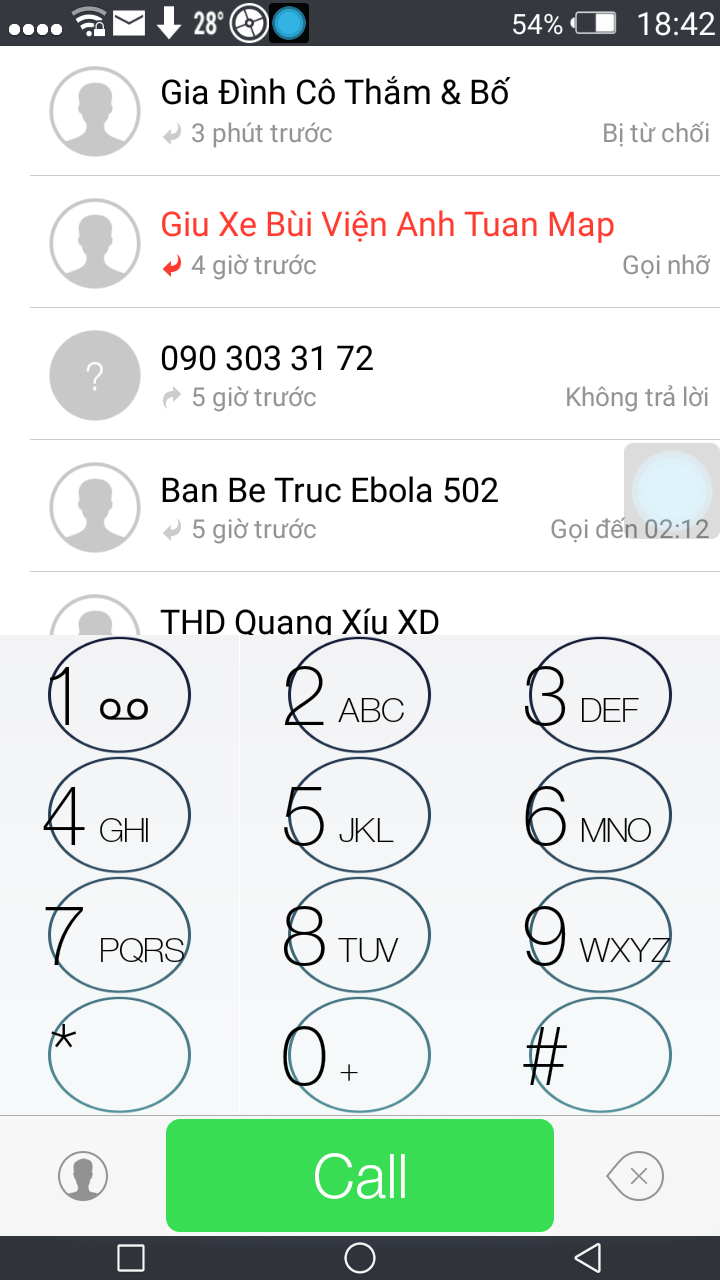Image resolution: width=720 pixels, height=1280 pixels.
Task: Delete last digit with backspace icon
Action: click(x=635, y=1176)
